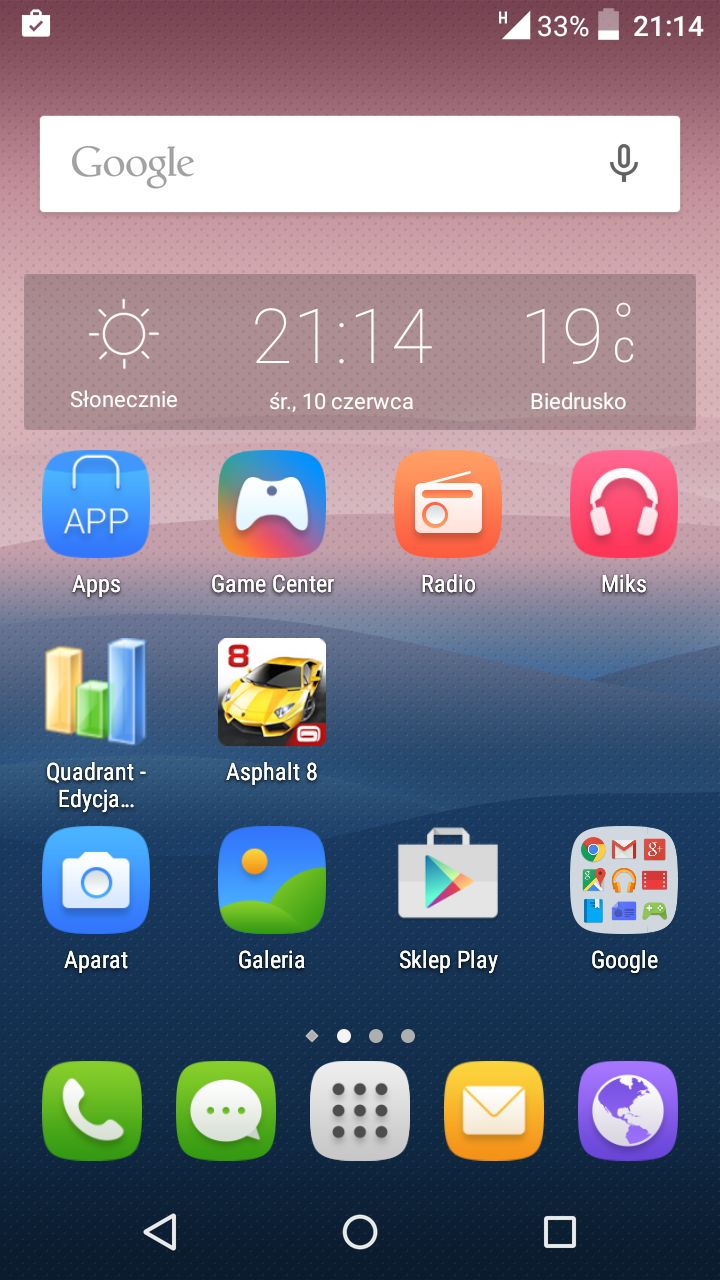Open Quadrant benchmark app
720x1280 pixels.
[96, 692]
